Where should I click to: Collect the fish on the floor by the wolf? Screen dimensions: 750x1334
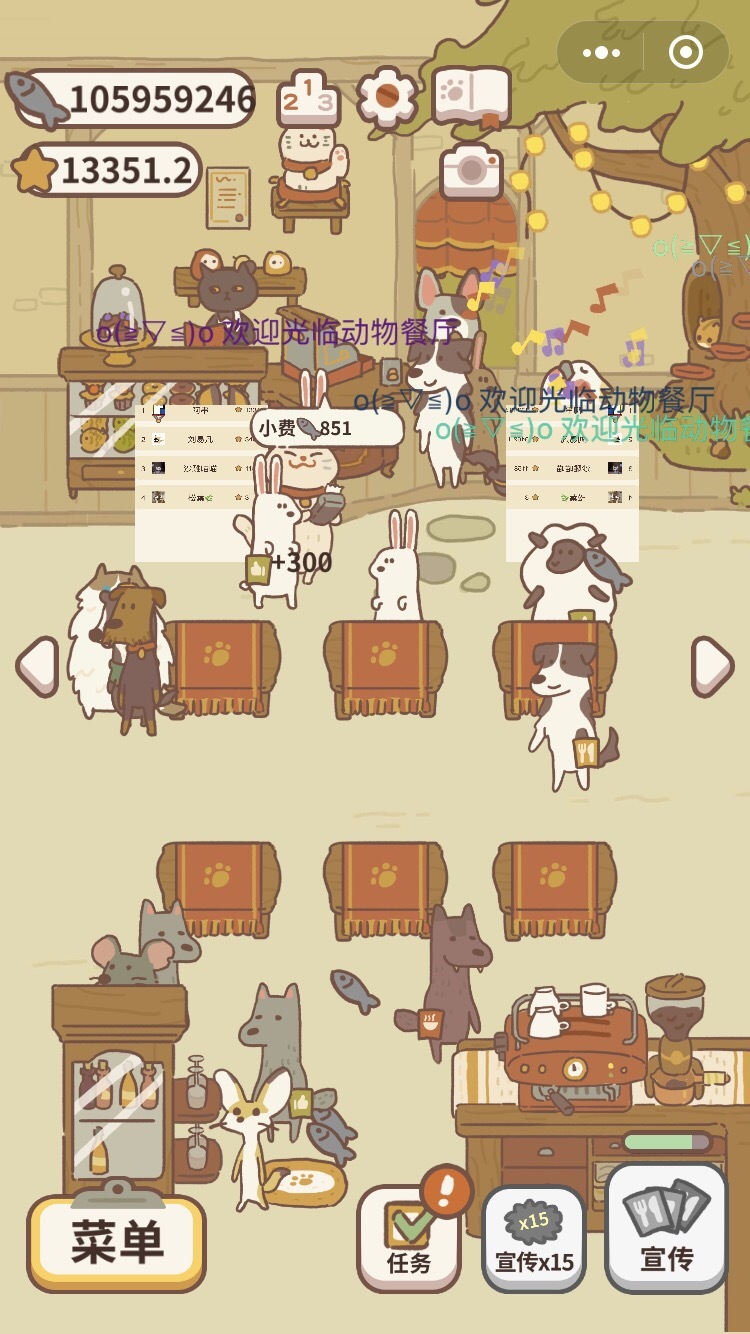click(354, 990)
